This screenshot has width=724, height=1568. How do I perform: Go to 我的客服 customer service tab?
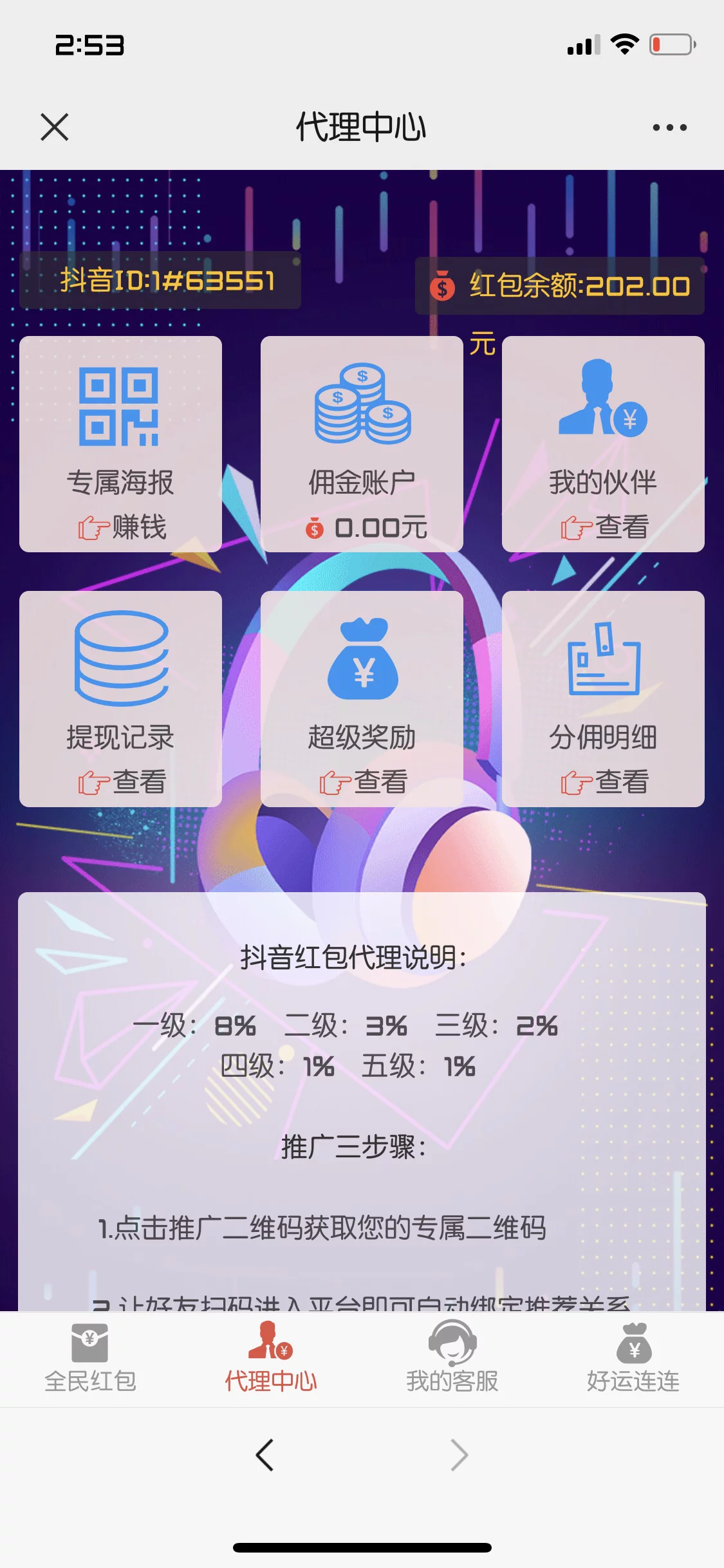pos(452,1358)
